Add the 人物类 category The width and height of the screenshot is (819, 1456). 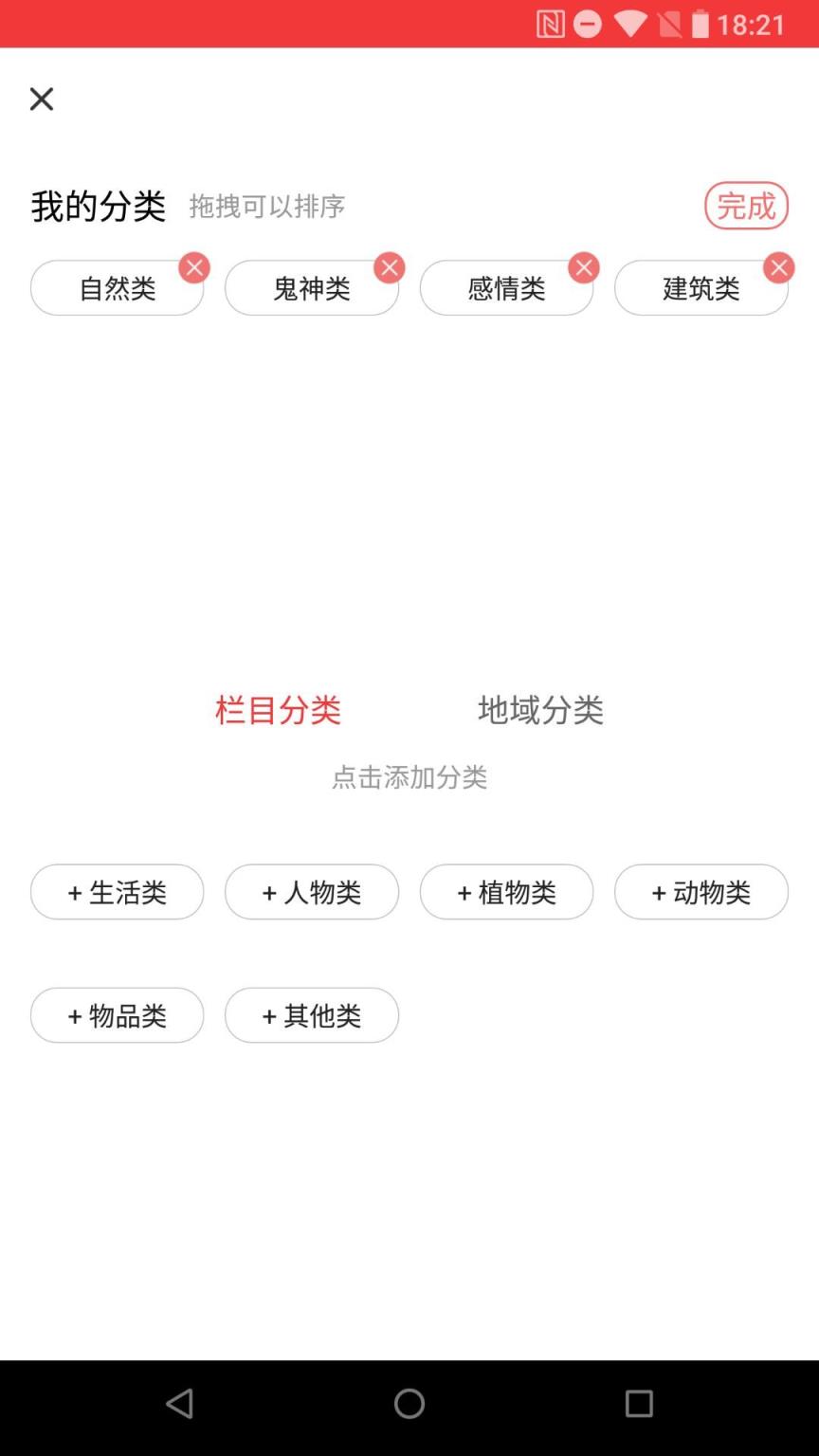[x=312, y=892]
